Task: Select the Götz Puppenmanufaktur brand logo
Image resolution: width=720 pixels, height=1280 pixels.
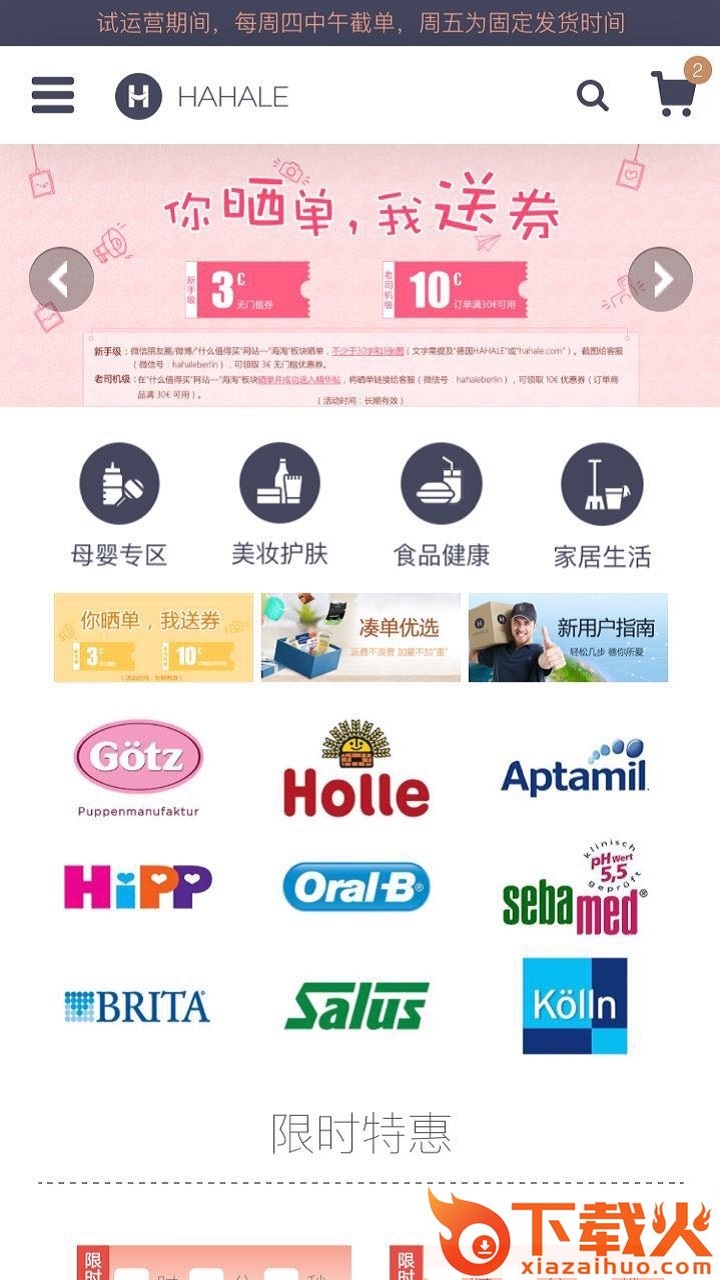Action: [140, 765]
